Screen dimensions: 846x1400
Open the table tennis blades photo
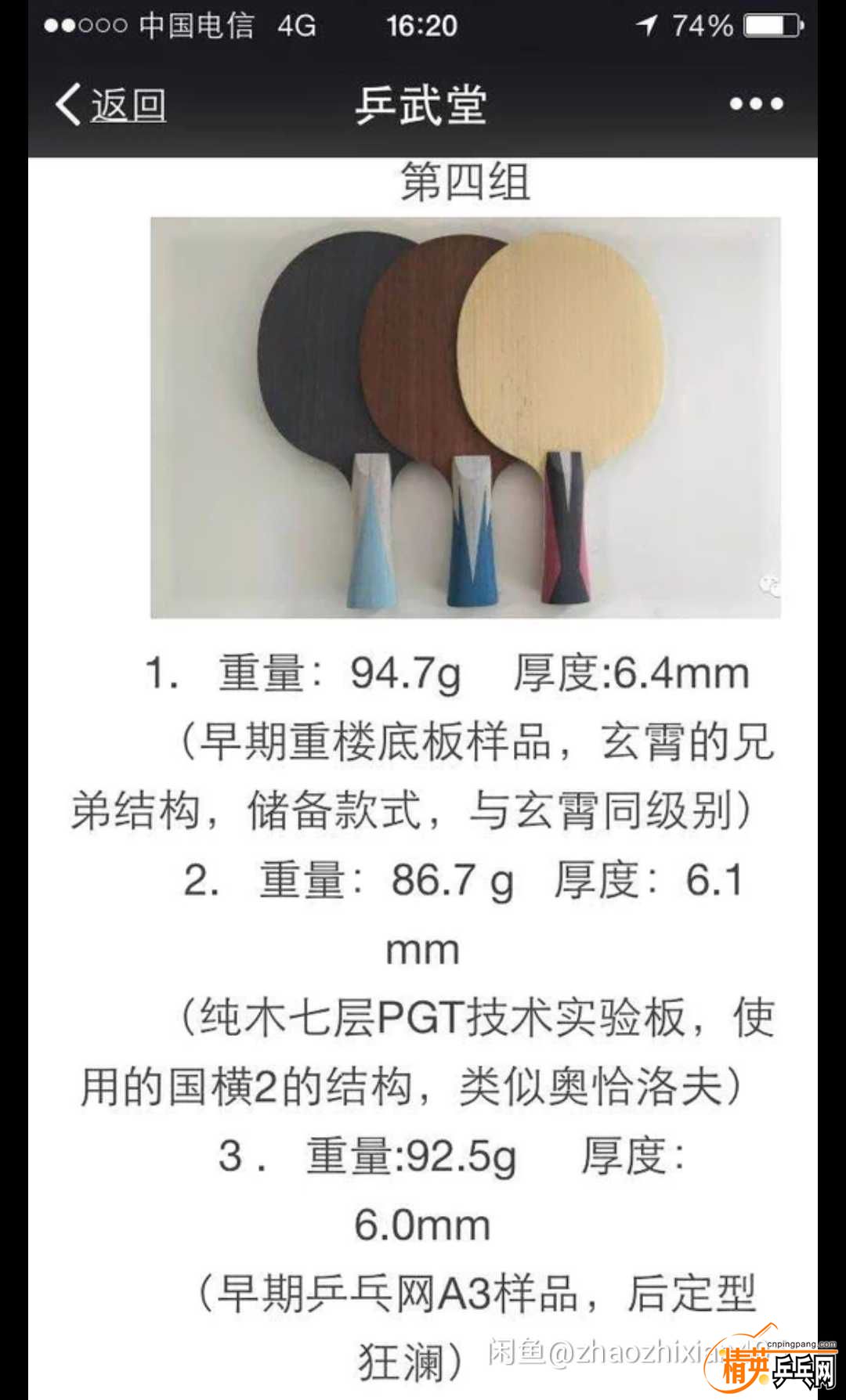[465, 417]
